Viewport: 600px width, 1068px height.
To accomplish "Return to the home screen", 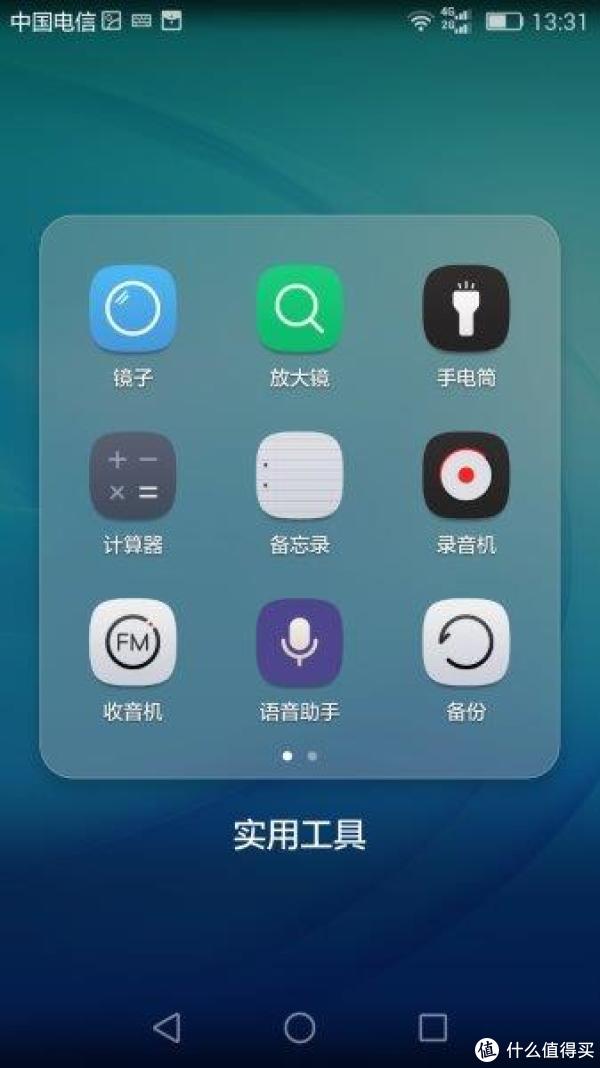I will coord(300,1027).
